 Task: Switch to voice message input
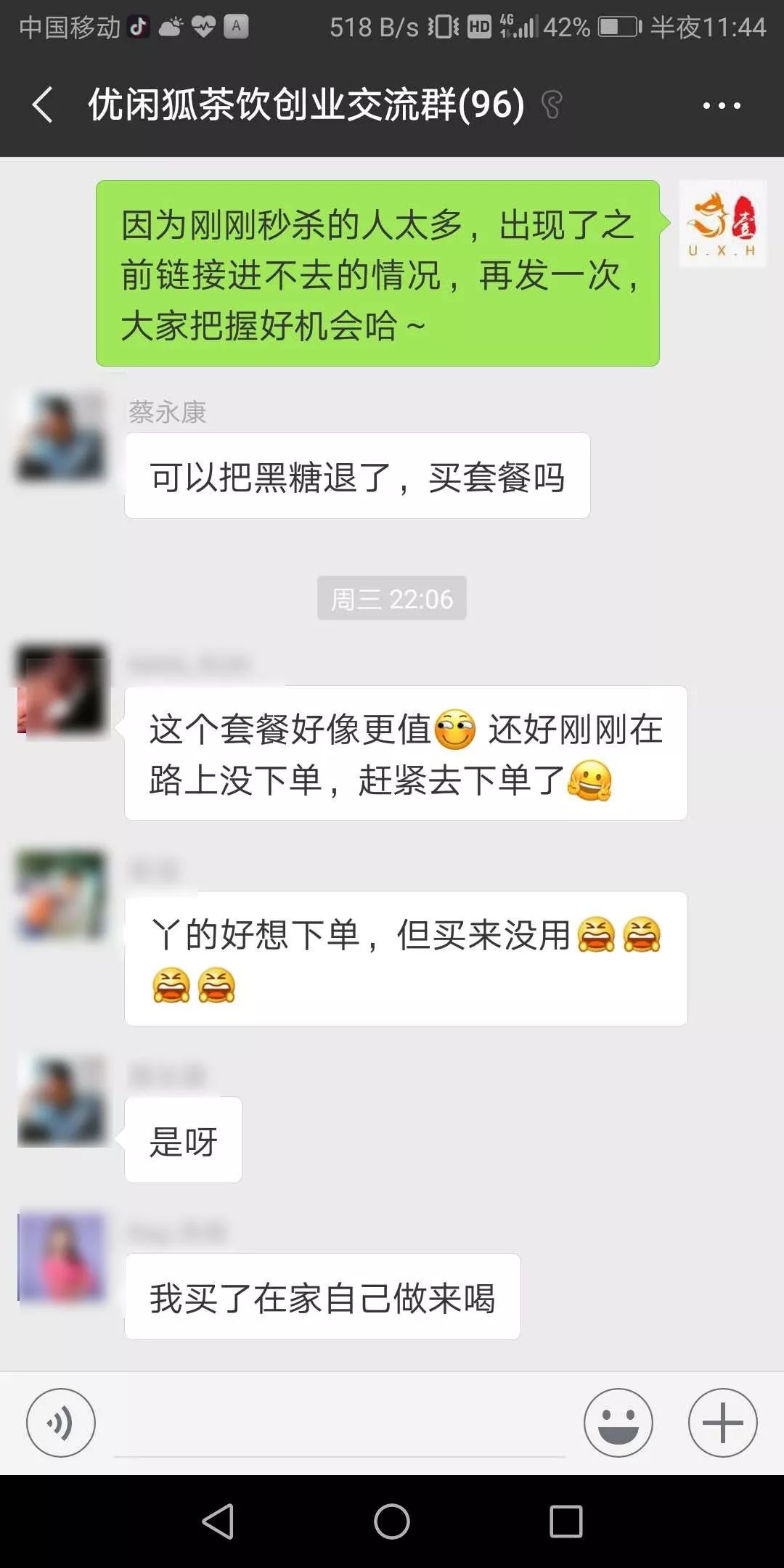tap(61, 1423)
